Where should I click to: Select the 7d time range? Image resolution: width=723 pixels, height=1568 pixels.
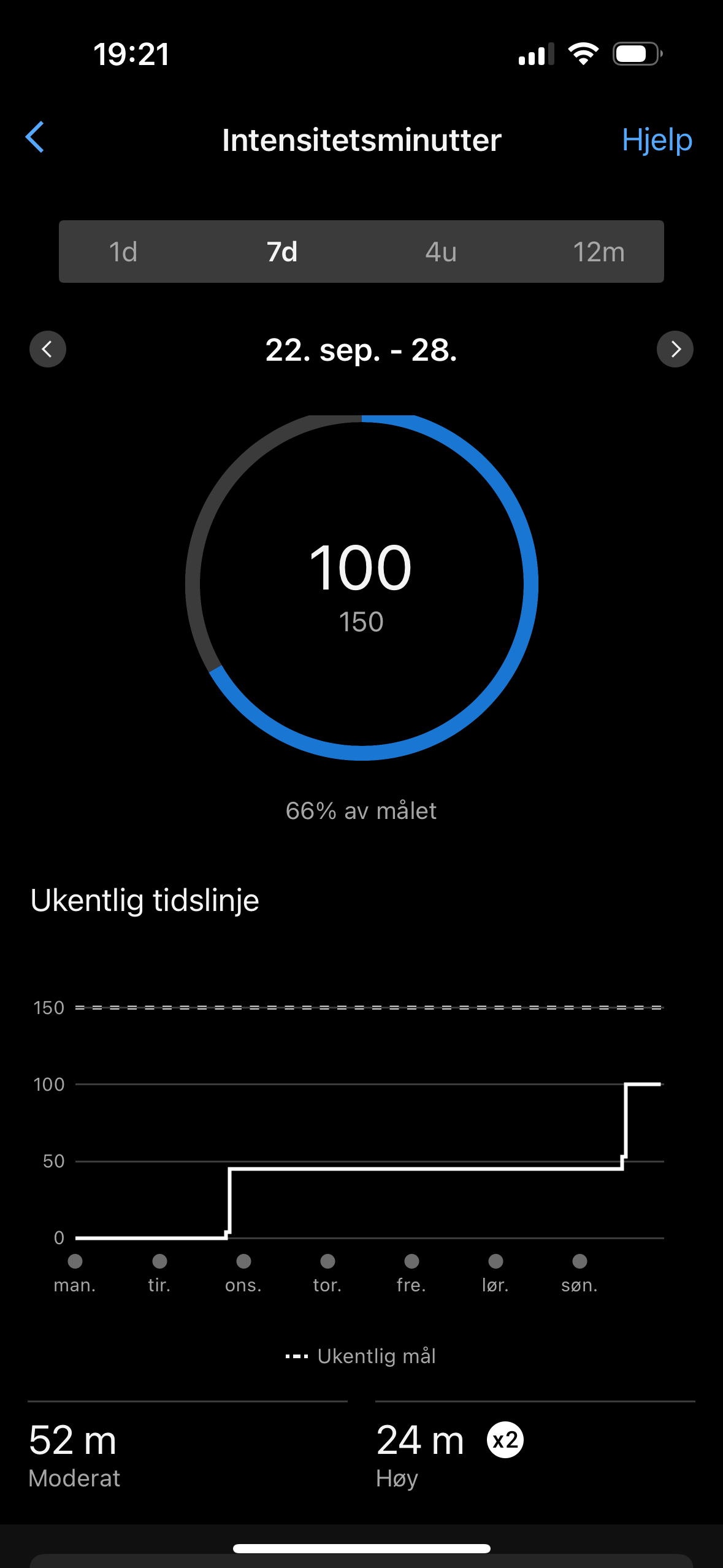point(282,252)
